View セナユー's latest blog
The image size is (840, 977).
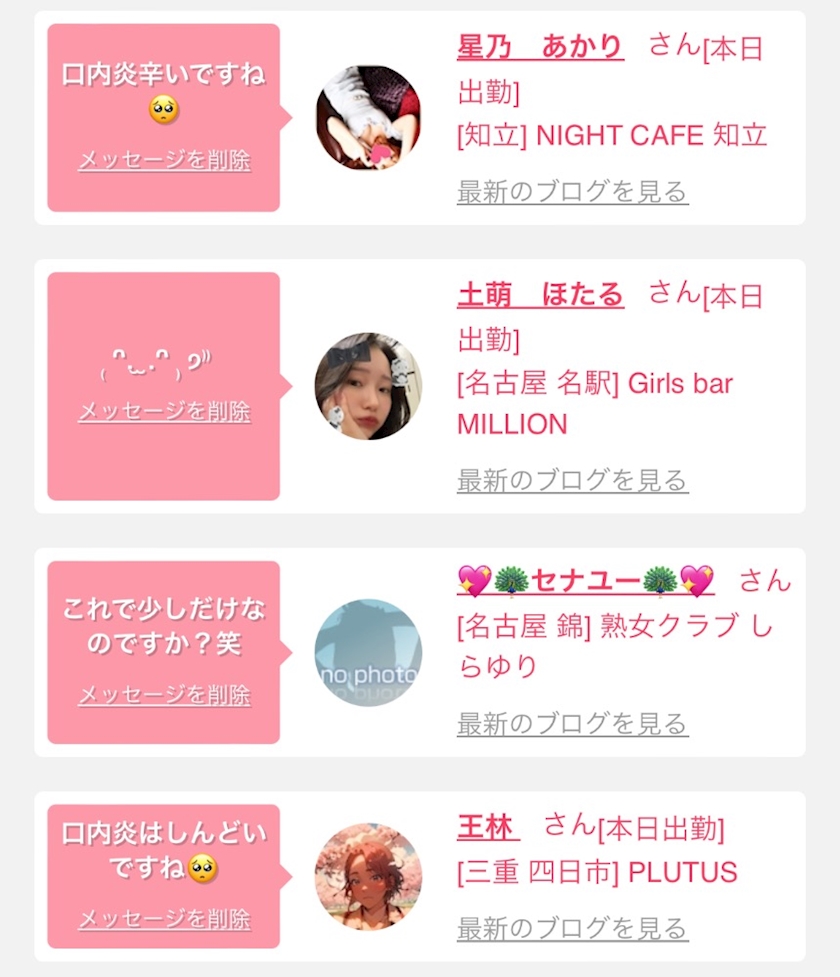click(x=572, y=723)
